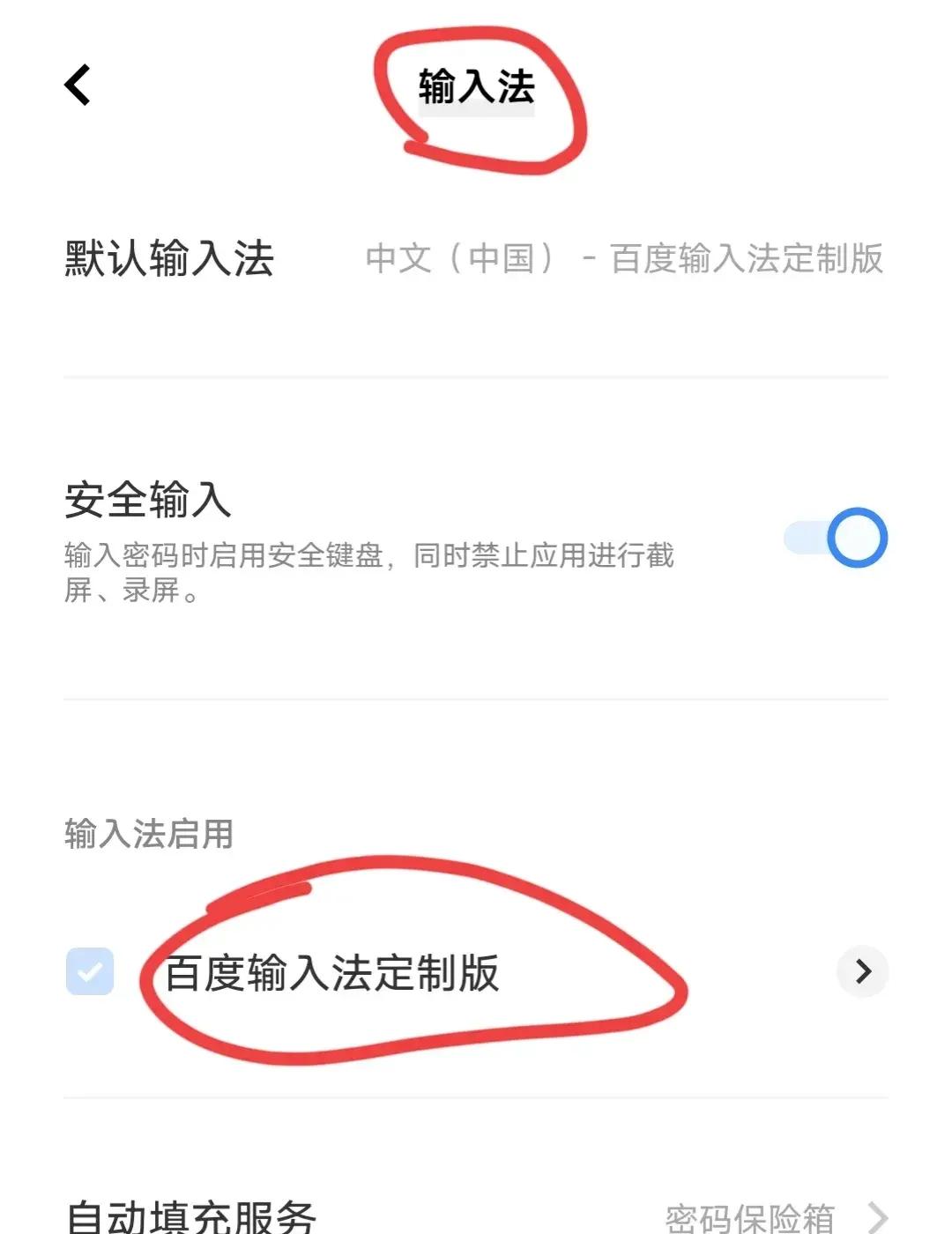Select the 中文（中国）- 百度输入法定制版 value
The image size is (952, 1234).
pyautogui.click(x=626, y=260)
